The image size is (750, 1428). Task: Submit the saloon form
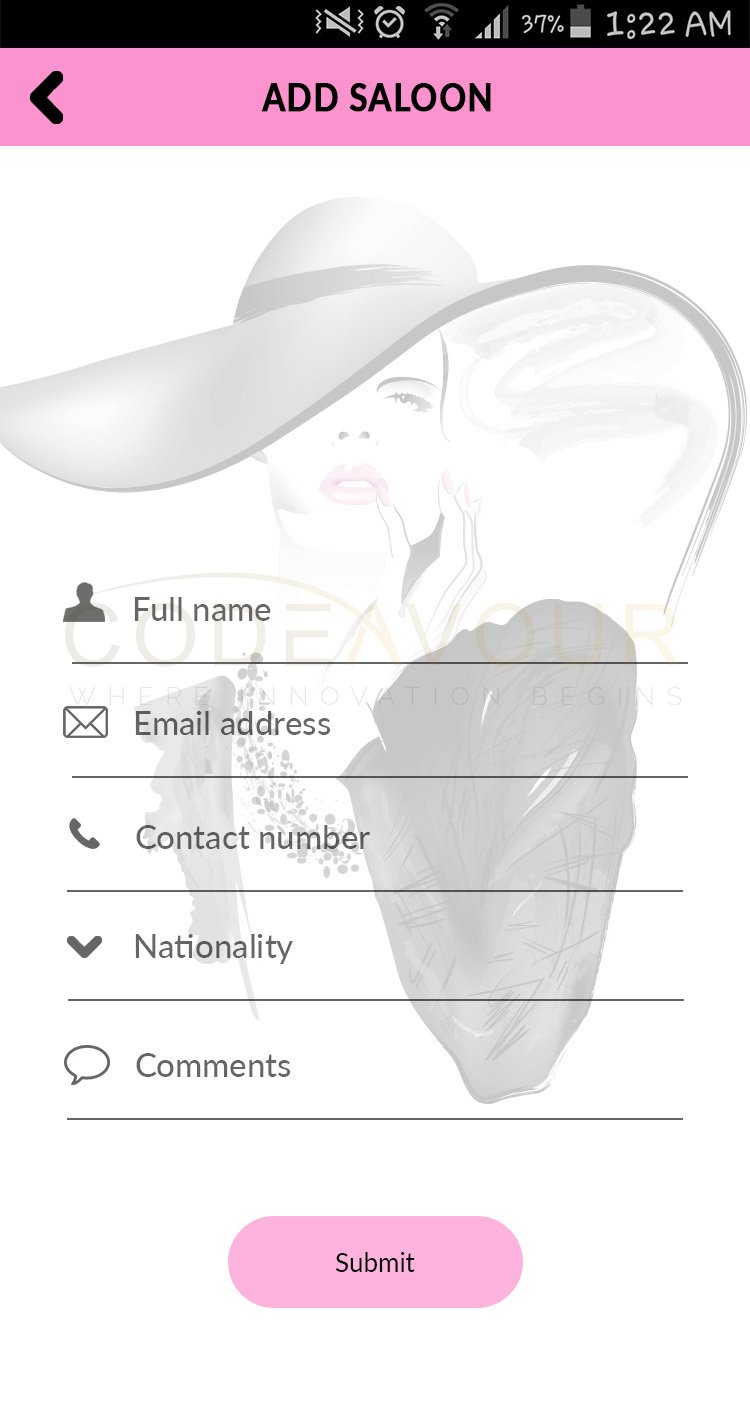(375, 1262)
